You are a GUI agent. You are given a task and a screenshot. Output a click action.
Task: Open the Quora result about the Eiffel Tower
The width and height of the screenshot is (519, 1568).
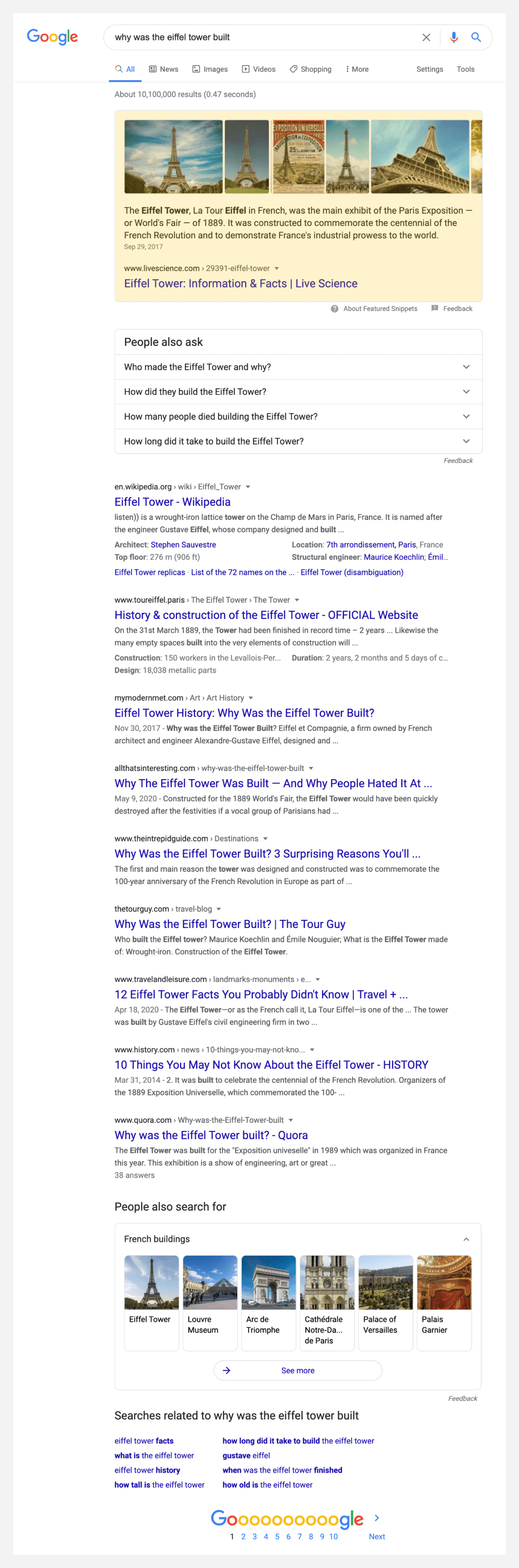[211, 1135]
